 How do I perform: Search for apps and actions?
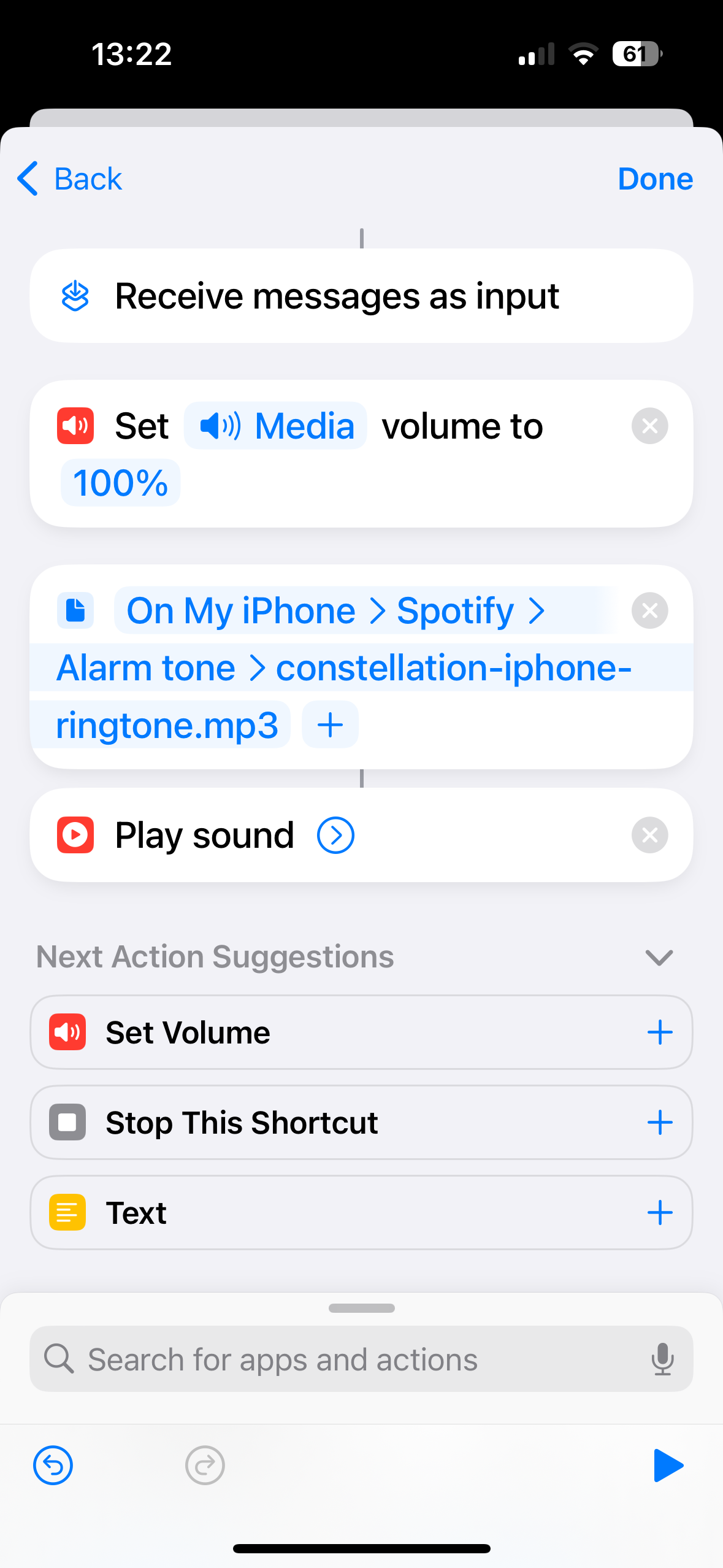343,1359
